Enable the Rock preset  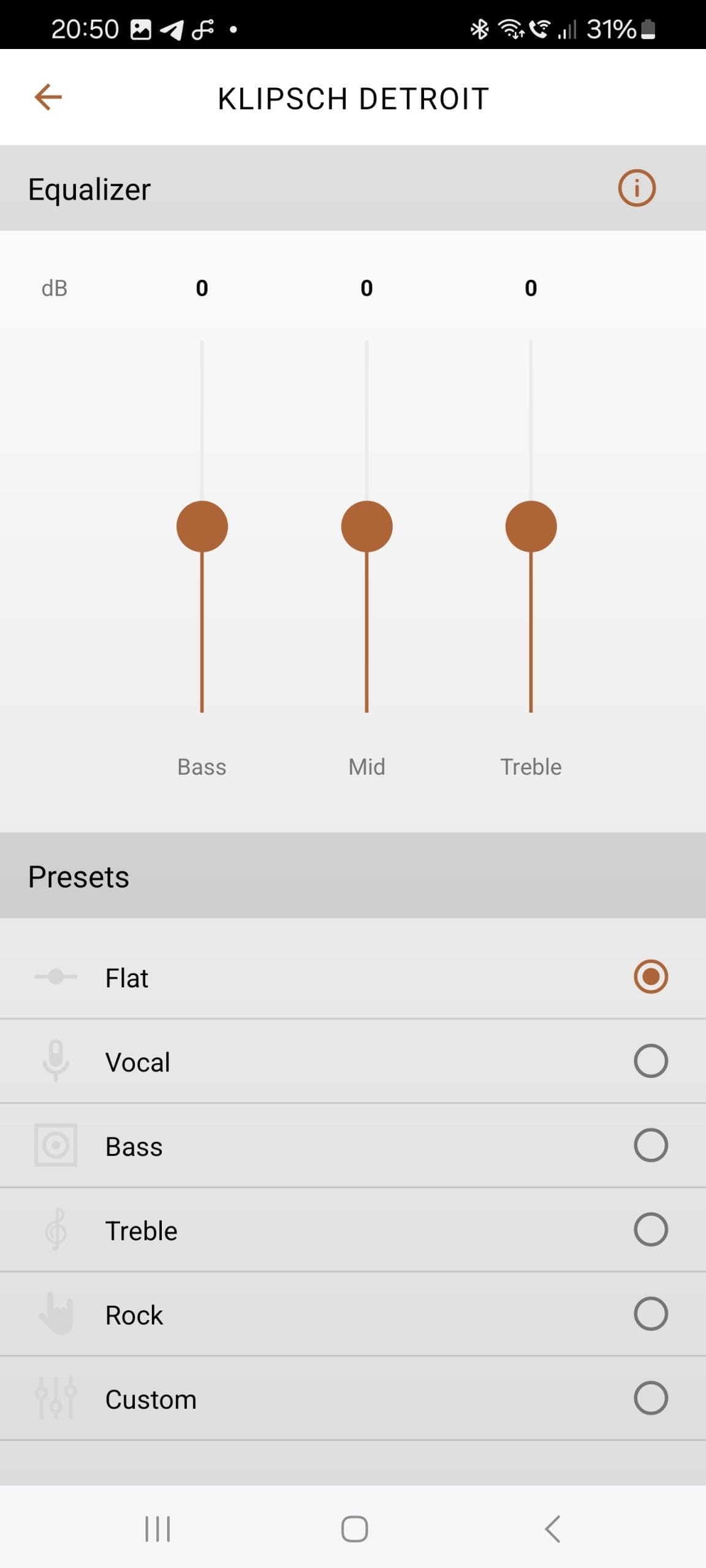pos(353,1314)
